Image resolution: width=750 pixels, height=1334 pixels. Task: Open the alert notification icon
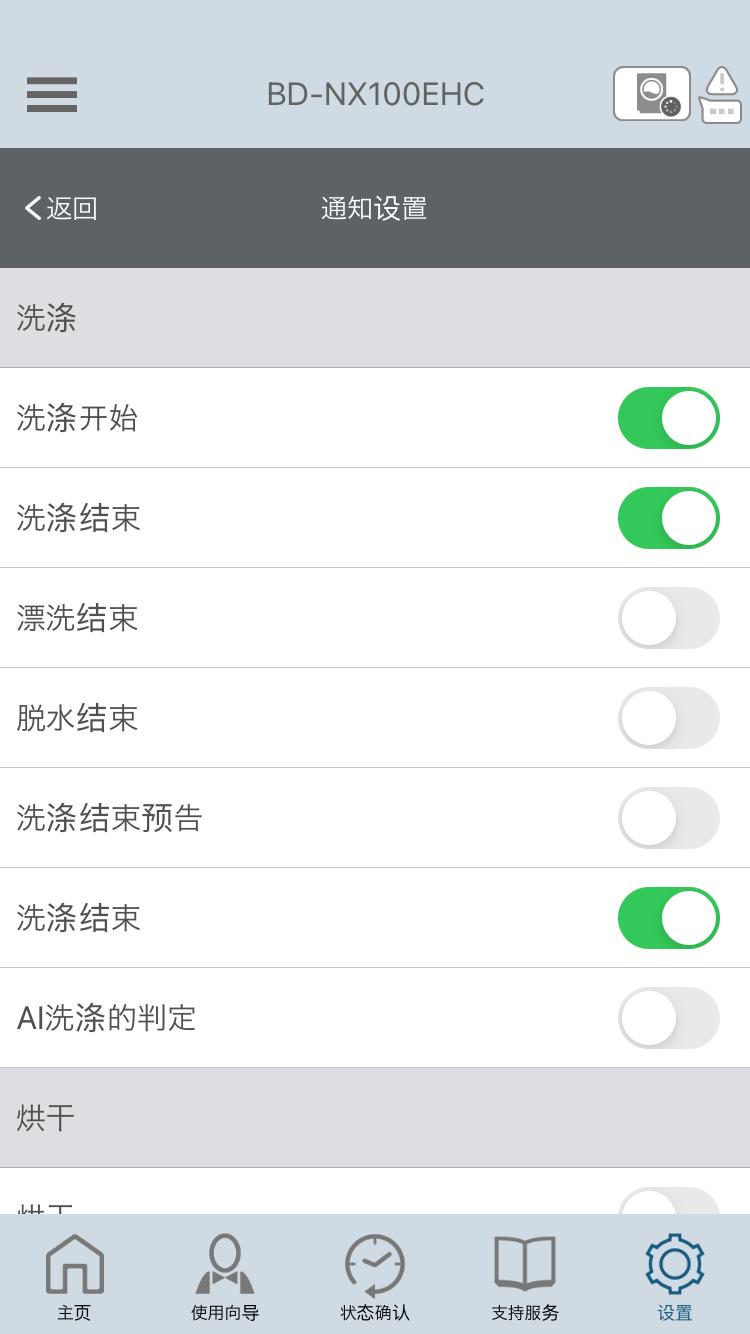click(719, 94)
